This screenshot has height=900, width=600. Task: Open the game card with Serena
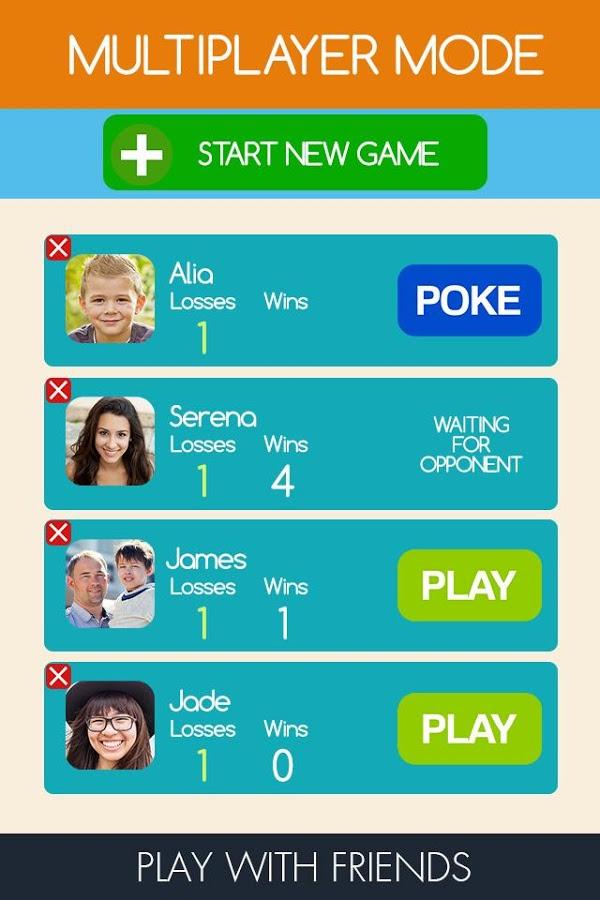pyautogui.click(x=300, y=444)
